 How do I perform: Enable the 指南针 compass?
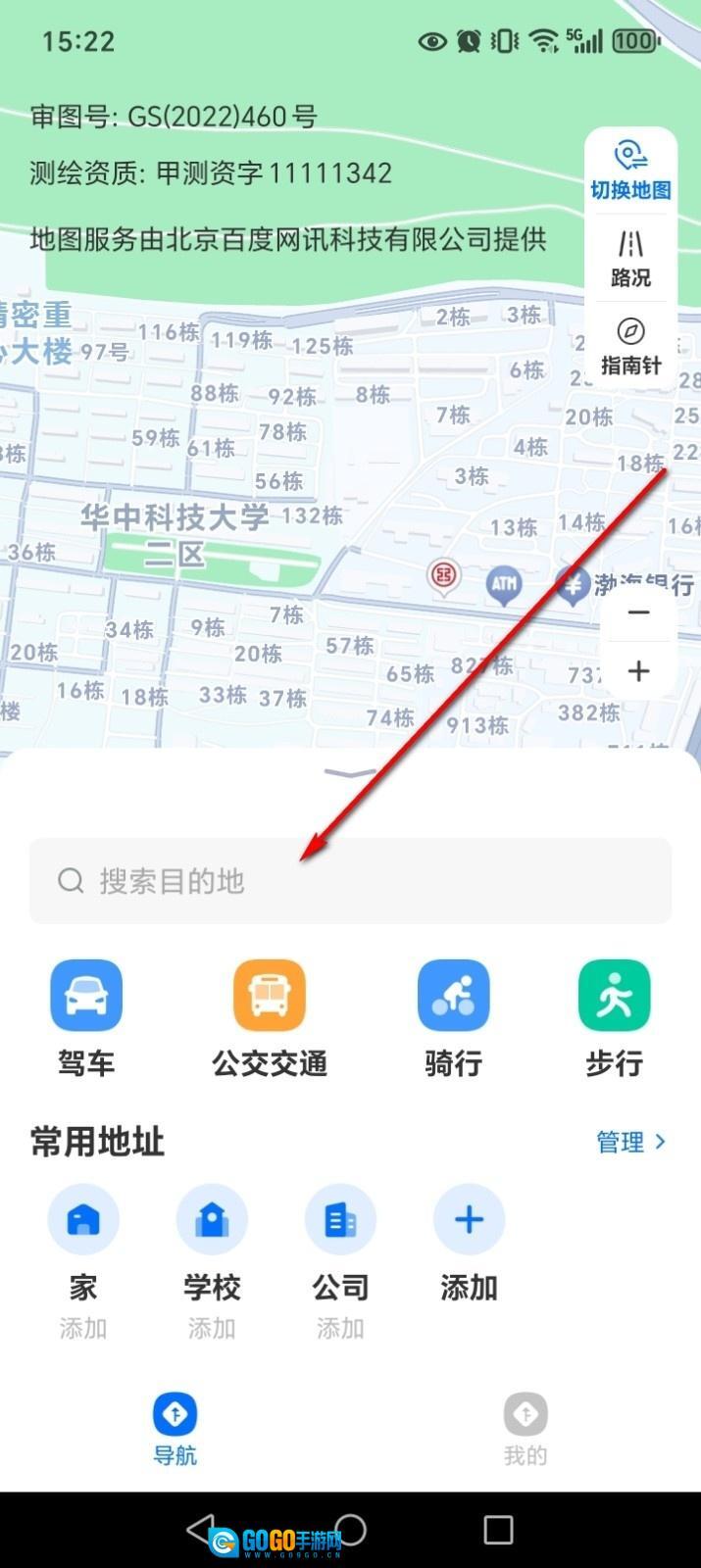click(630, 345)
